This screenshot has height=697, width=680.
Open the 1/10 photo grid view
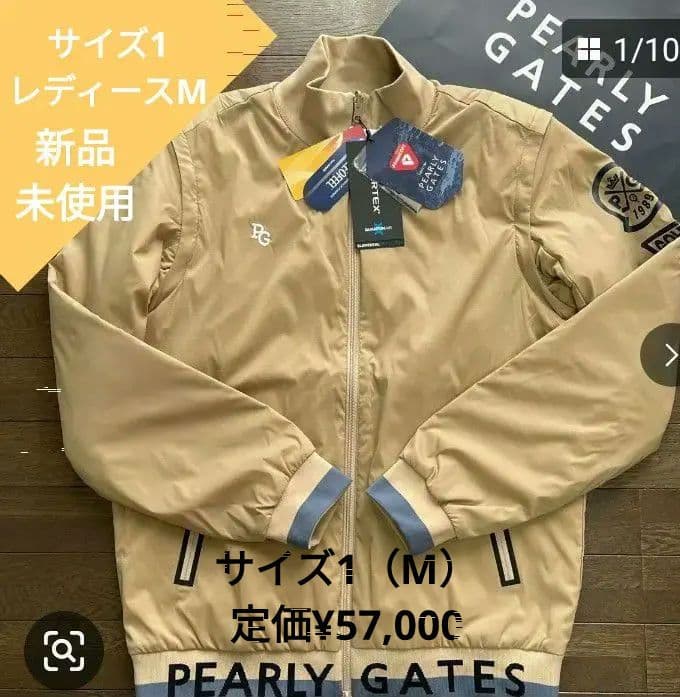tap(621, 46)
